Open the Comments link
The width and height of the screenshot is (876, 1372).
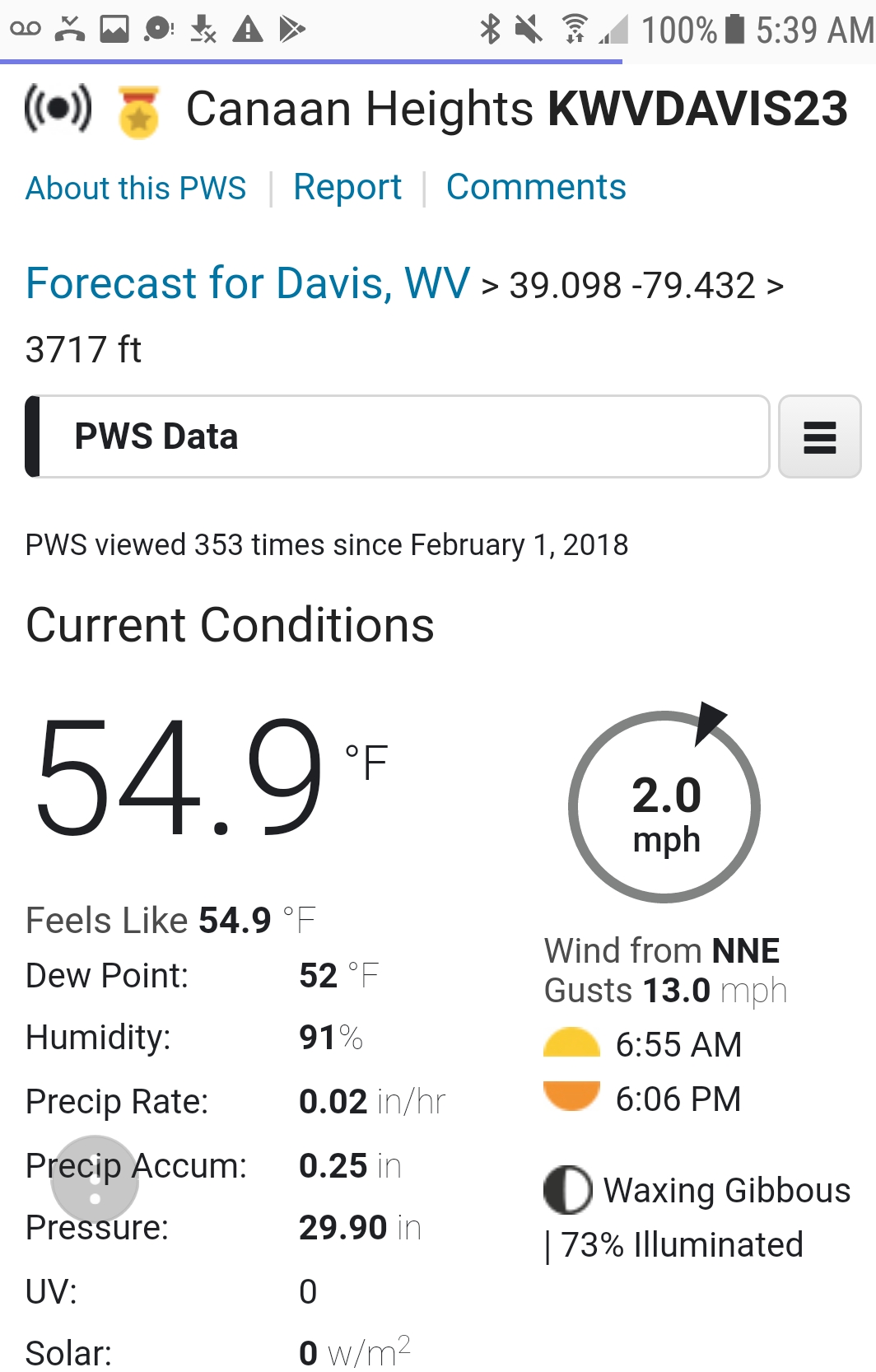[x=535, y=188]
